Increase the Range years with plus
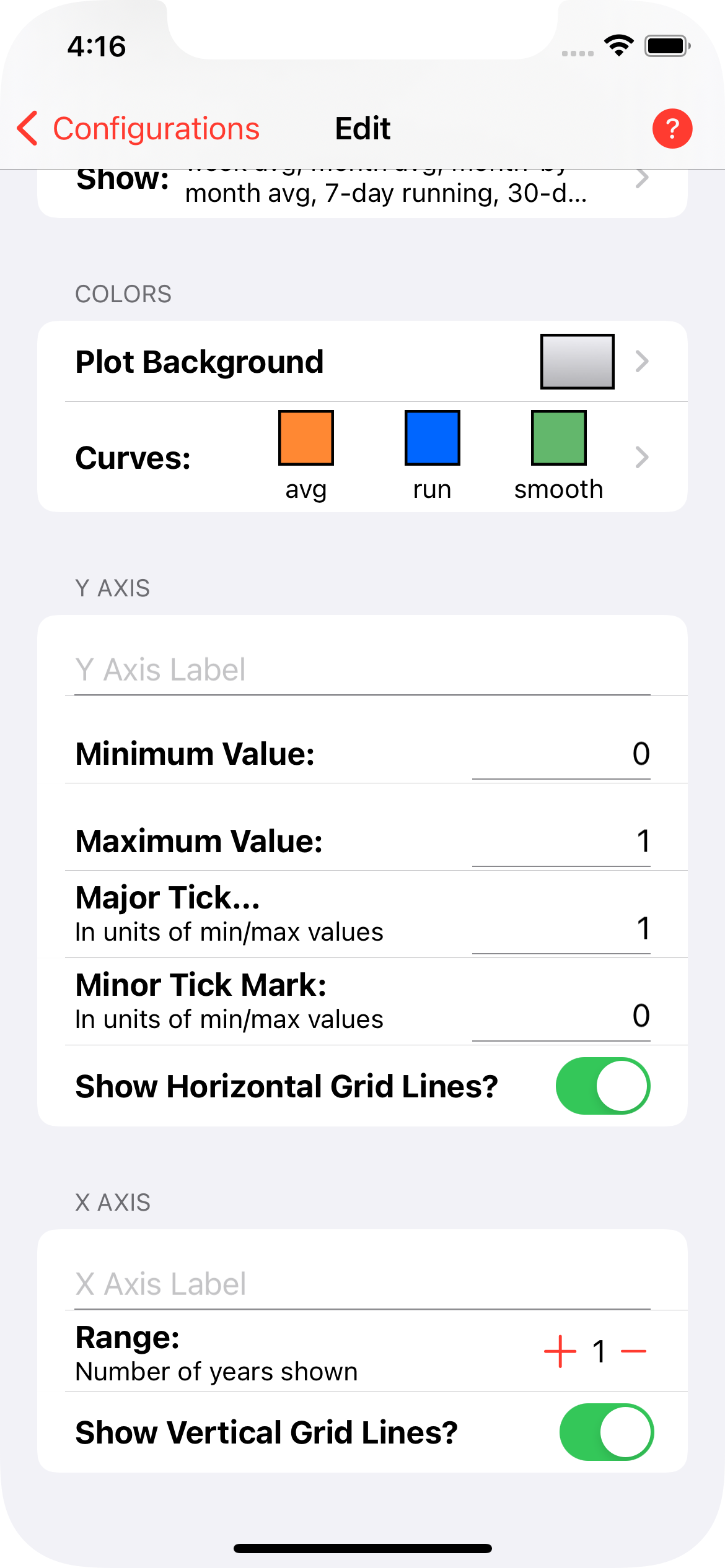The width and height of the screenshot is (725, 1568). click(x=560, y=1351)
